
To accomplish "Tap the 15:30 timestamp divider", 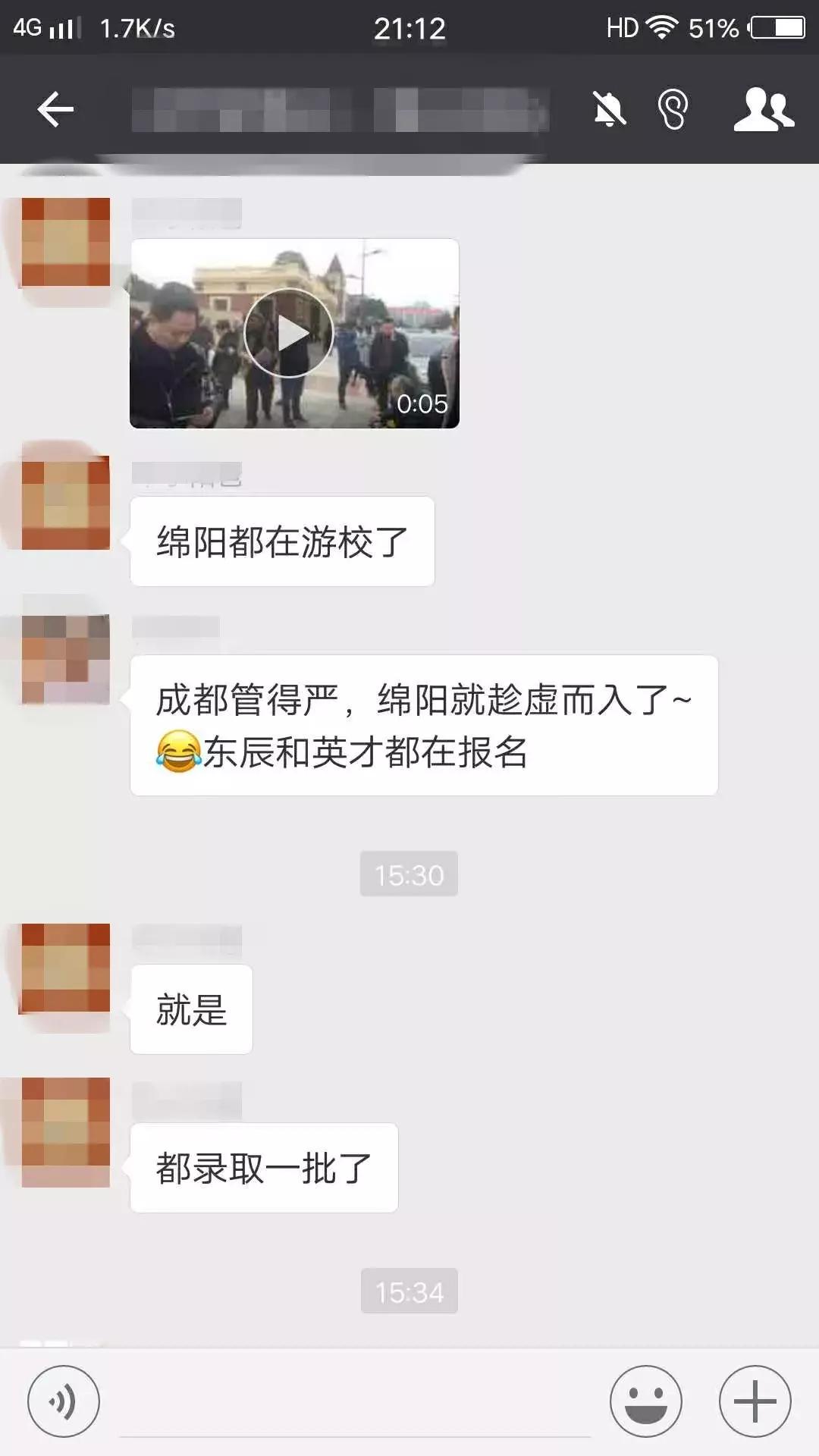I will [x=409, y=873].
